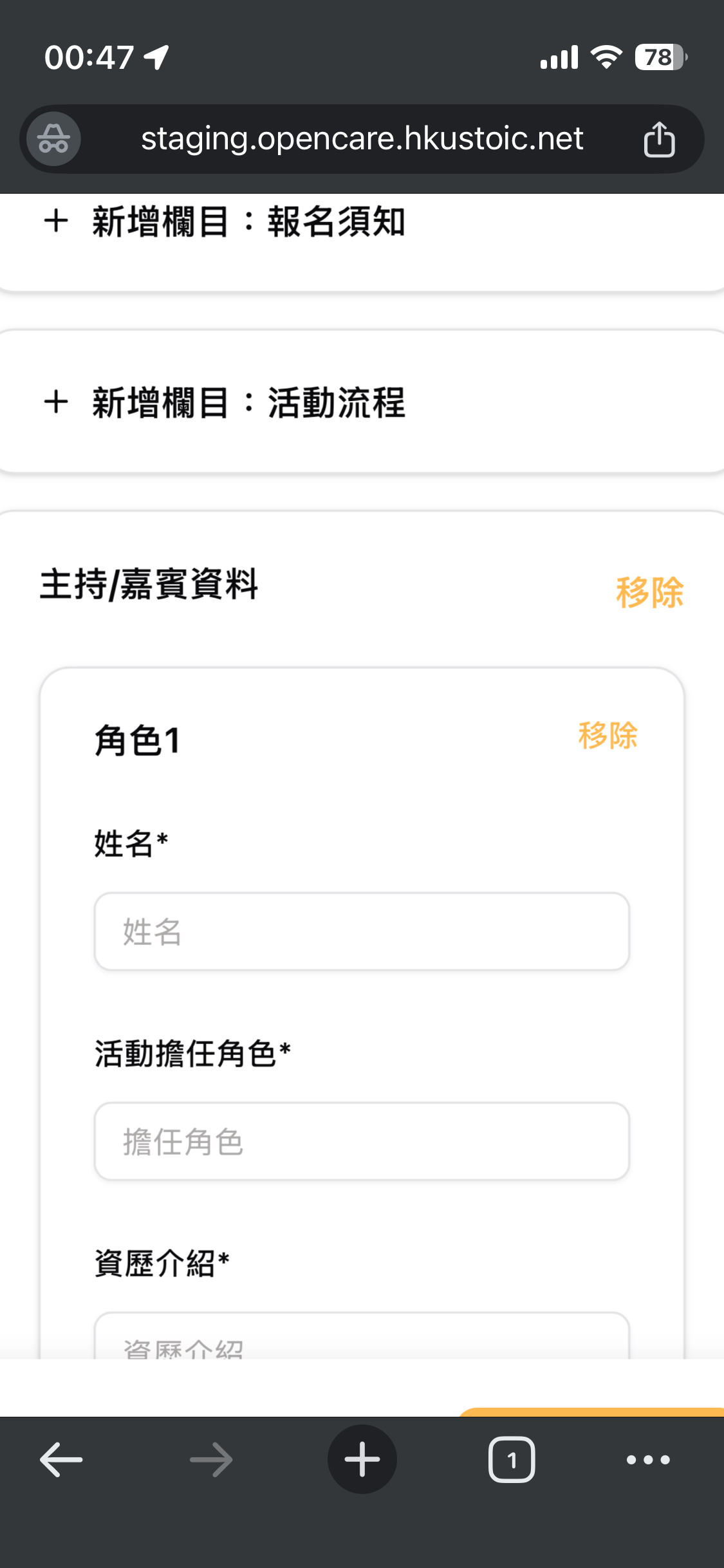The width and height of the screenshot is (724, 1568).
Task: Add the 活動流程 section
Action: 225,403
